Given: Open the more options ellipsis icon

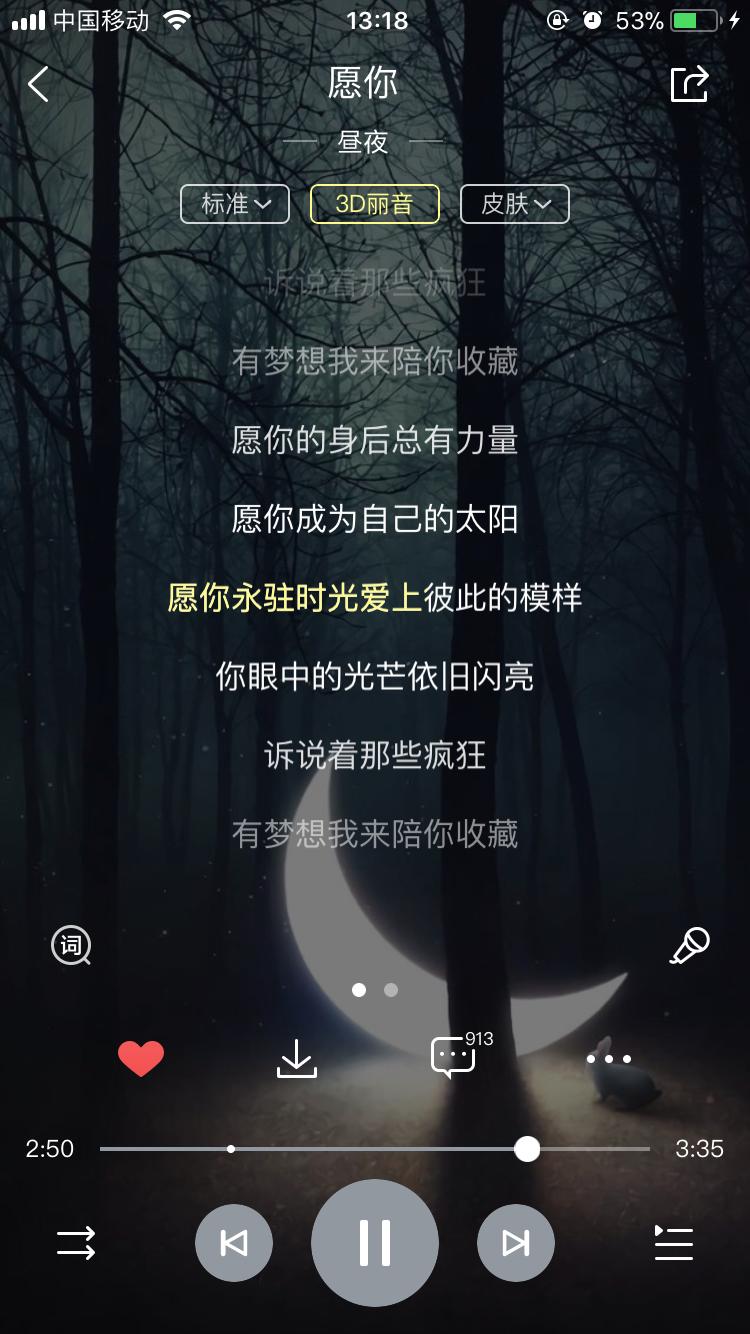Looking at the screenshot, I should (611, 1057).
